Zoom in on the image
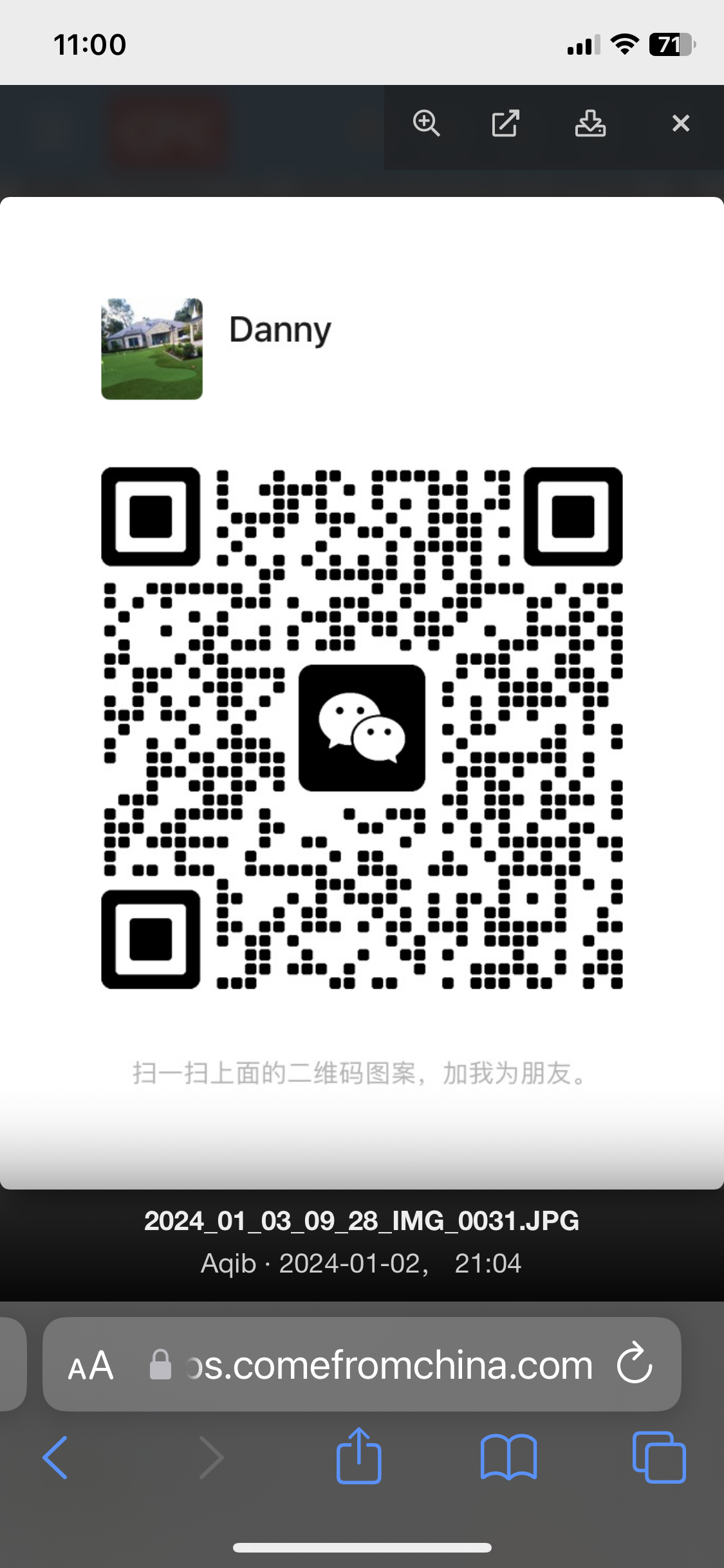 pos(426,123)
